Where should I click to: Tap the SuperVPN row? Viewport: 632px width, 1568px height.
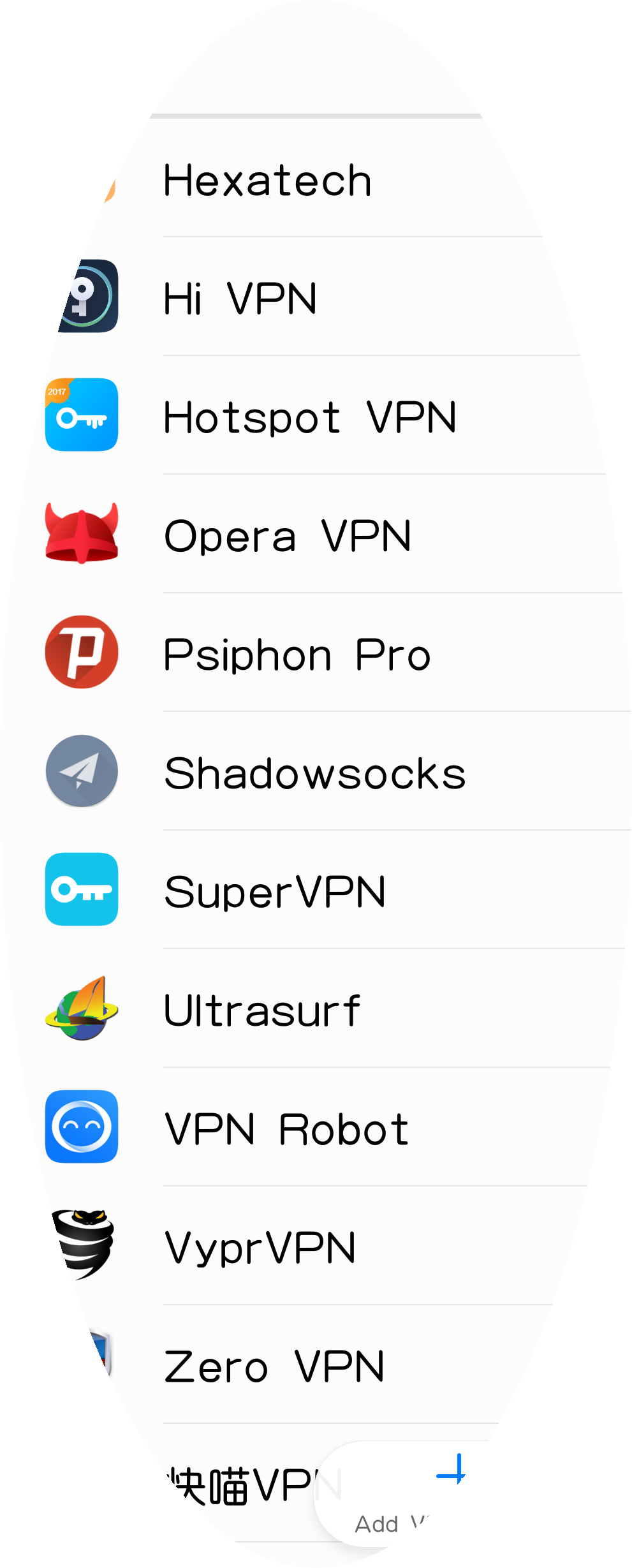pyautogui.click(x=275, y=892)
